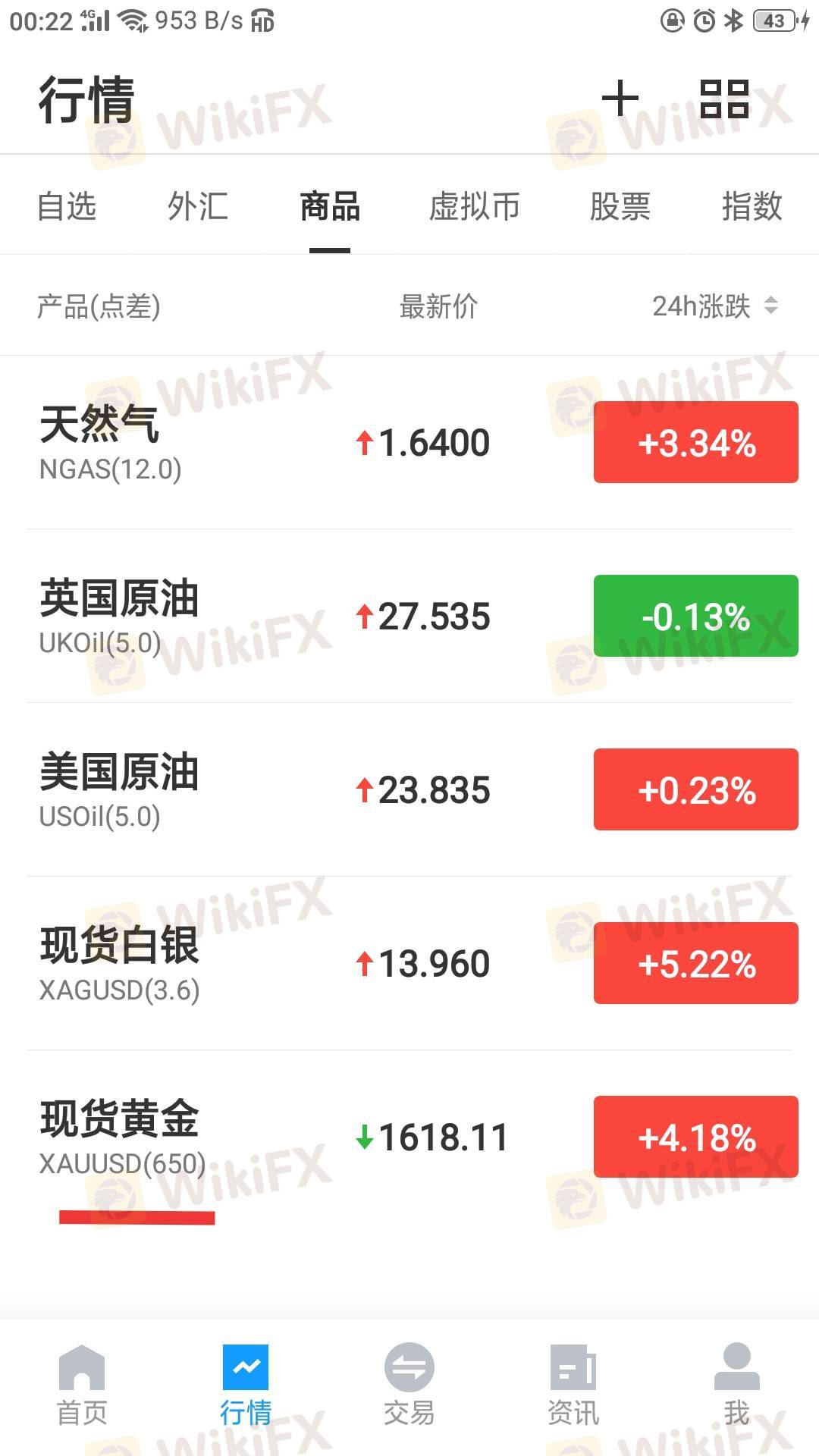
Task: Open the 外汇 tab
Action: click(198, 206)
